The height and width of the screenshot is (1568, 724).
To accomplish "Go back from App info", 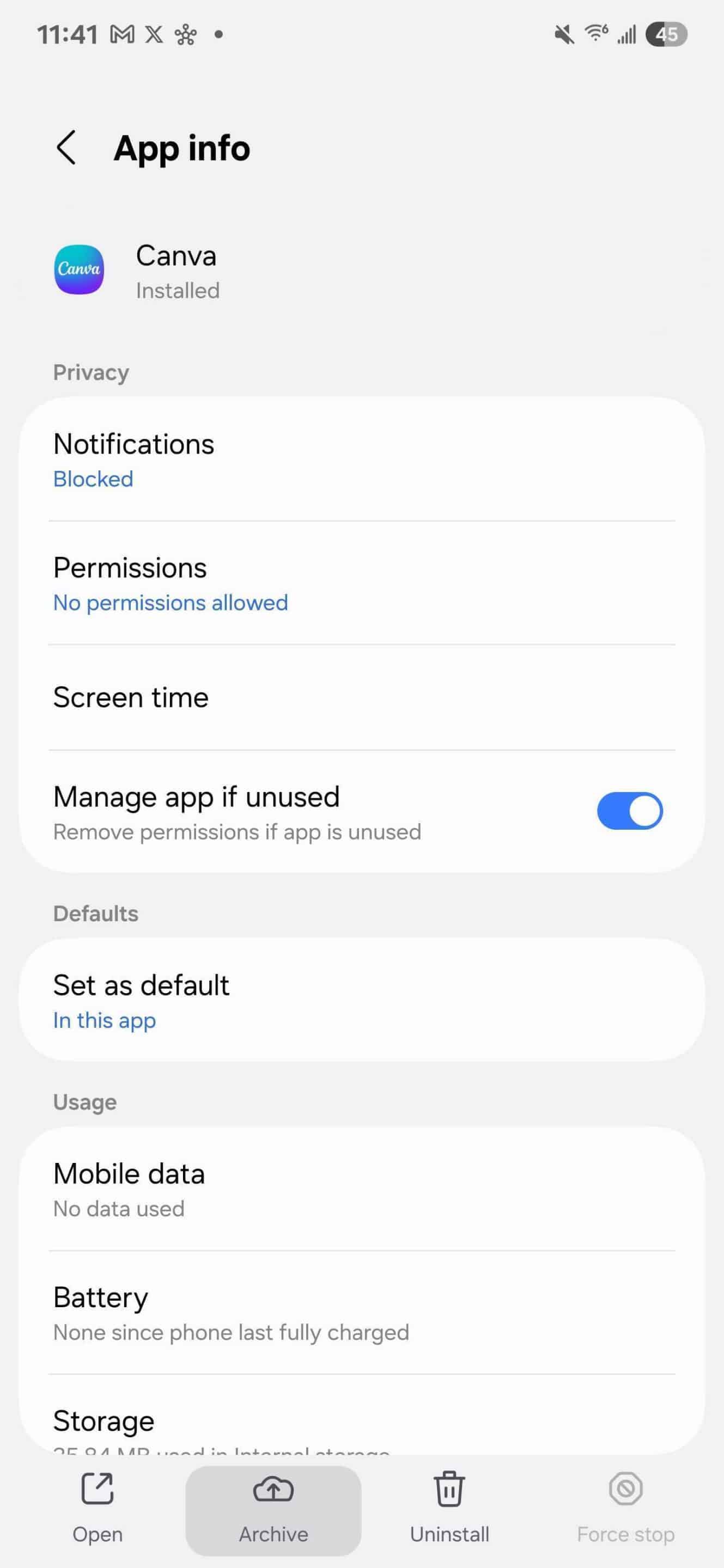I will click(x=66, y=148).
